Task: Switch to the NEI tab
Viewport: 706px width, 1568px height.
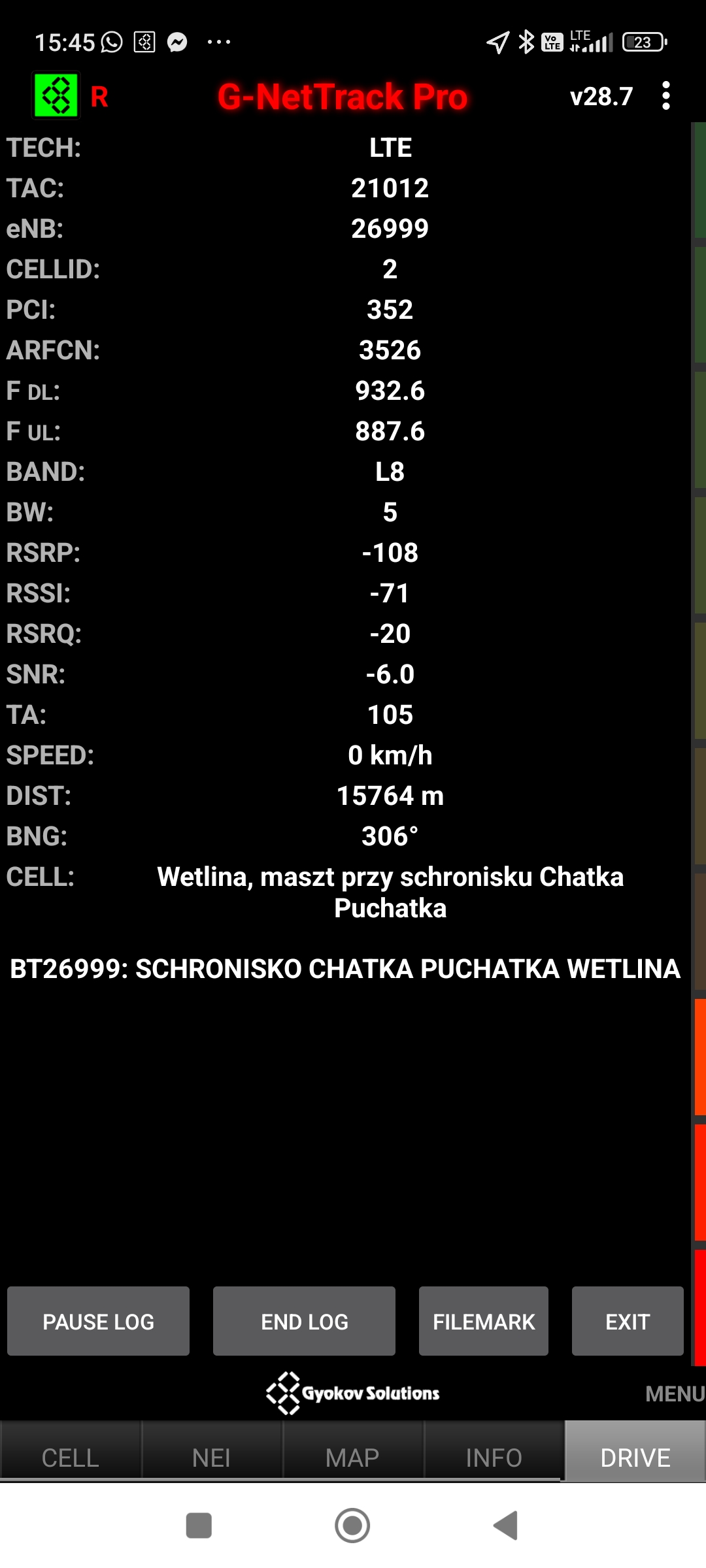Action: point(212,1457)
